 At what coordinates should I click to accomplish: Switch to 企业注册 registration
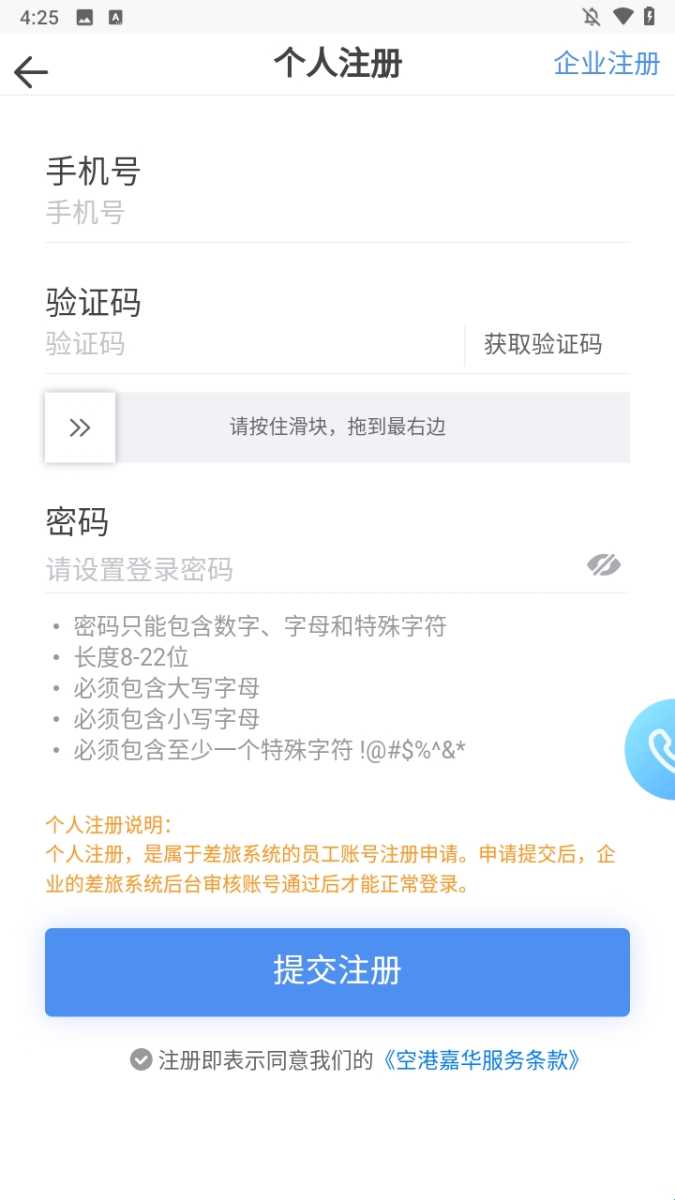(x=606, y=64)
